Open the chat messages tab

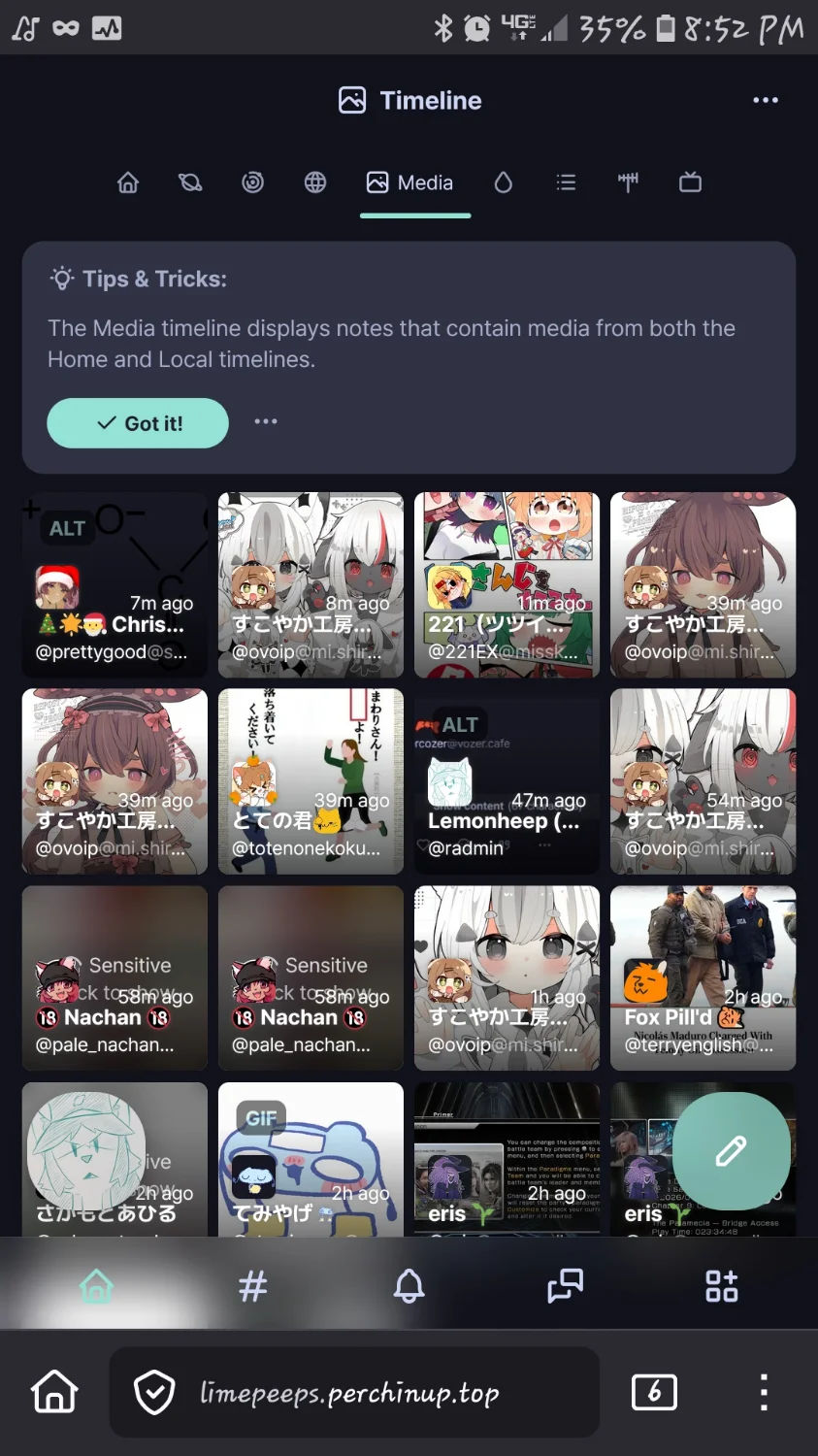tap(565, 1287)
